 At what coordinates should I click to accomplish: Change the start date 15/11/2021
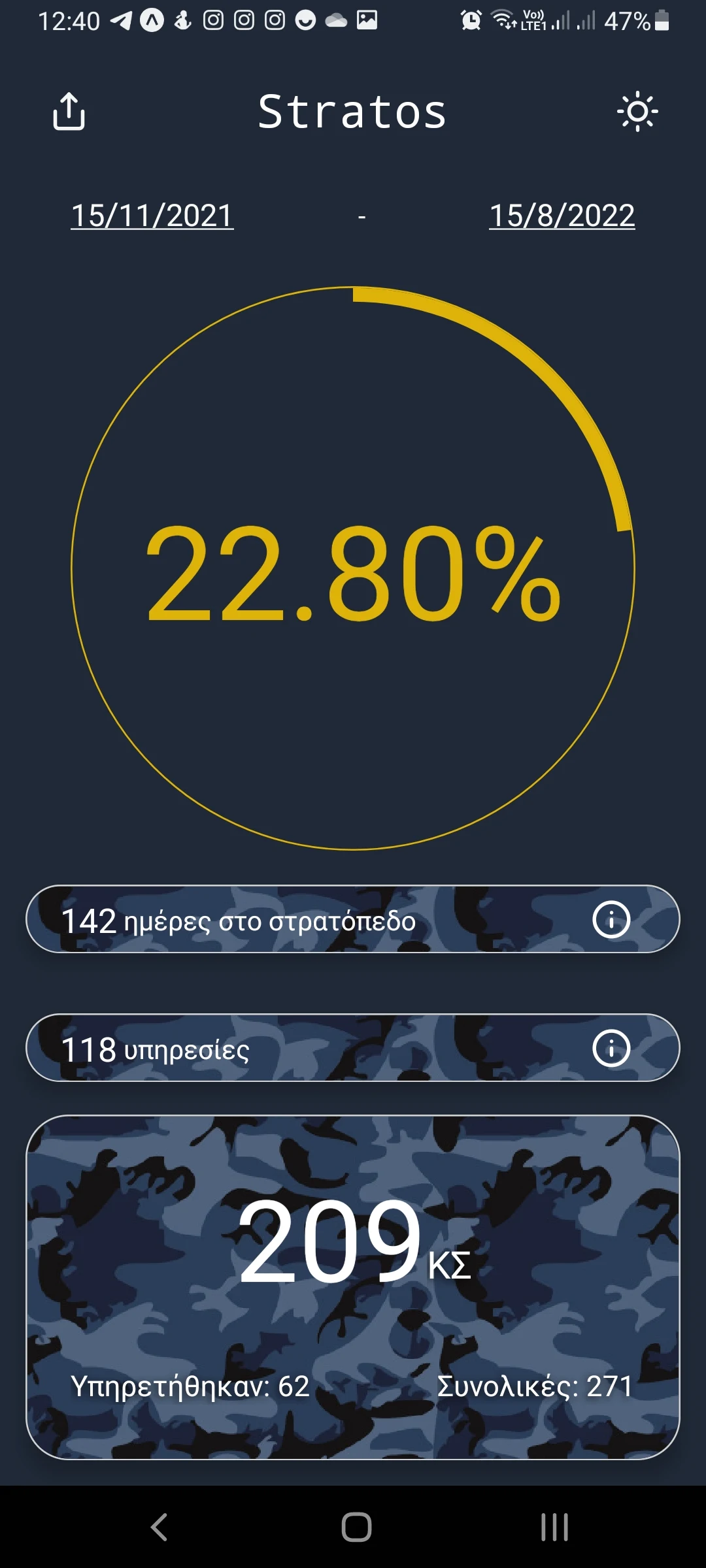152,216
